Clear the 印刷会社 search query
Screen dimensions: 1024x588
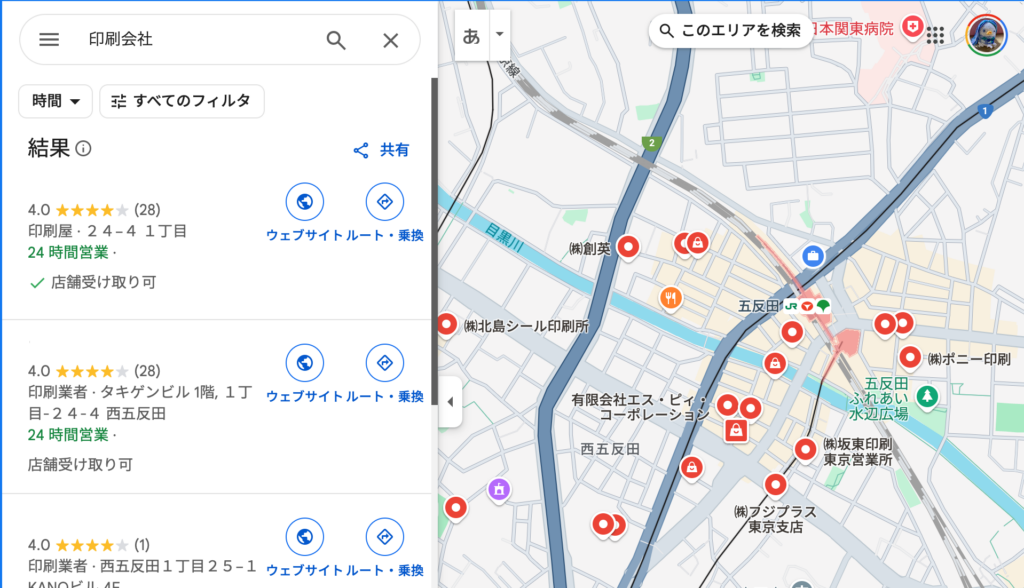click(x=391, y=40)
